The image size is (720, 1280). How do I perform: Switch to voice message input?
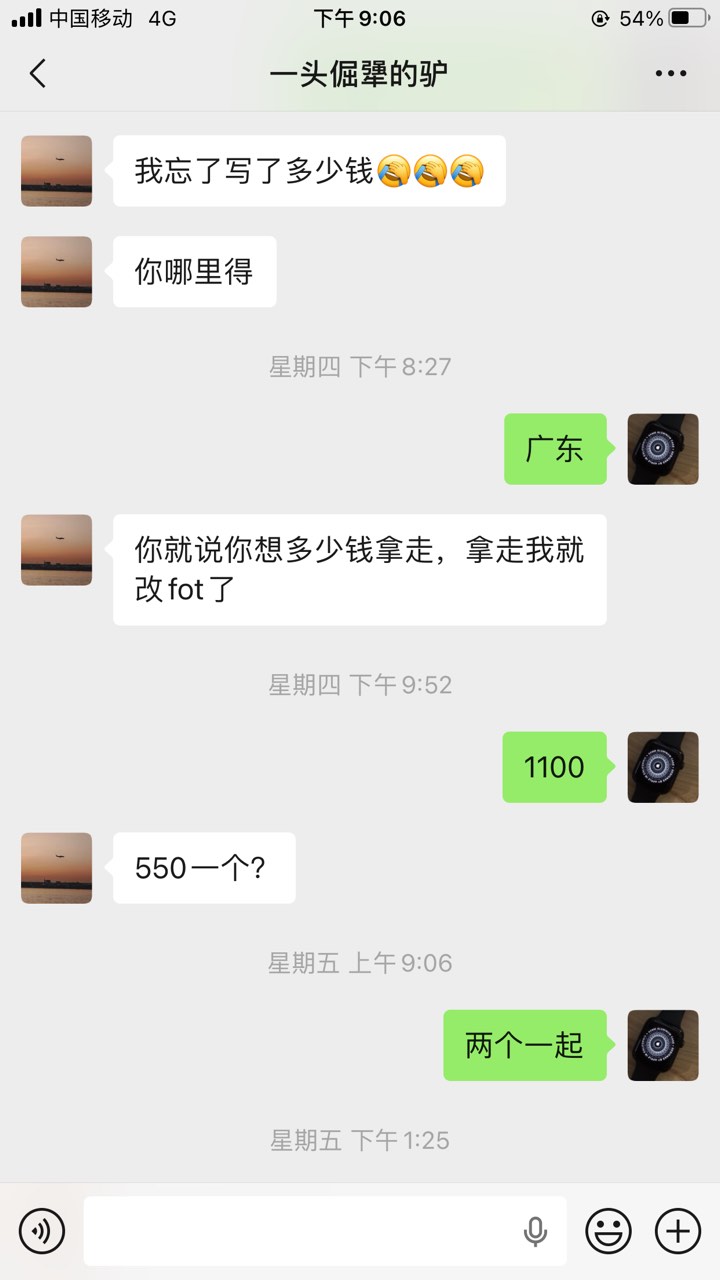pos(41,1231)
